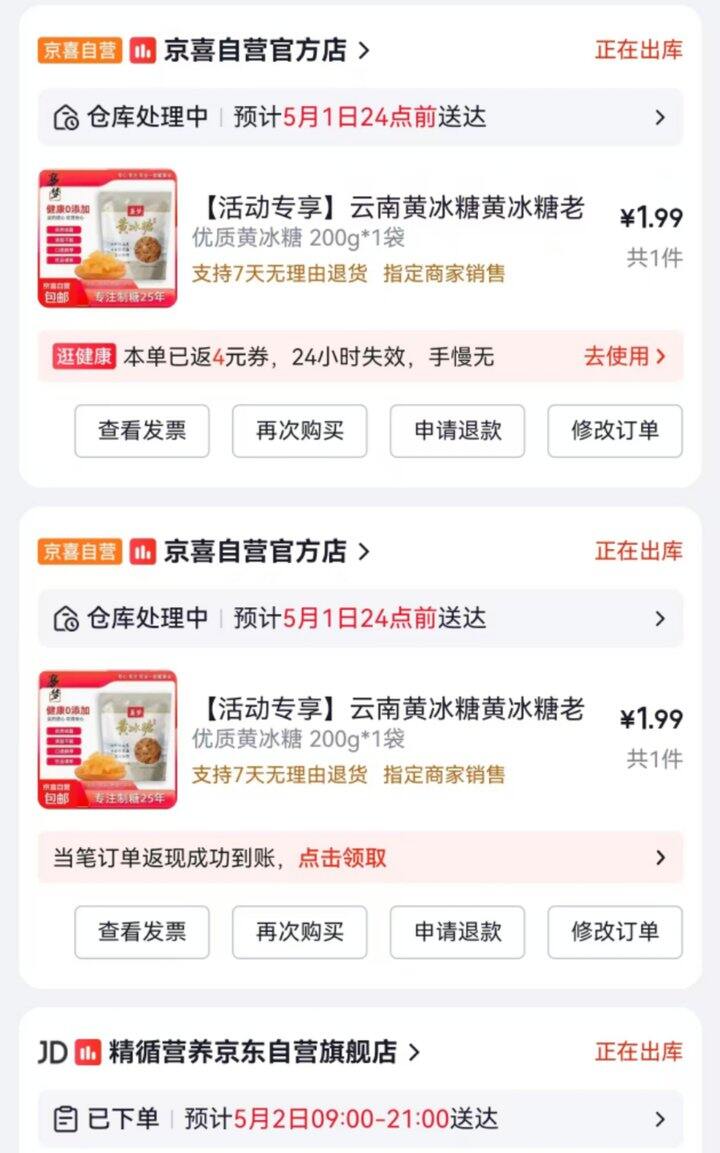Tap 修改订单 in the order with the 返现 banner
This screenshot has width=720, height=1153.
tap(615, 932)
